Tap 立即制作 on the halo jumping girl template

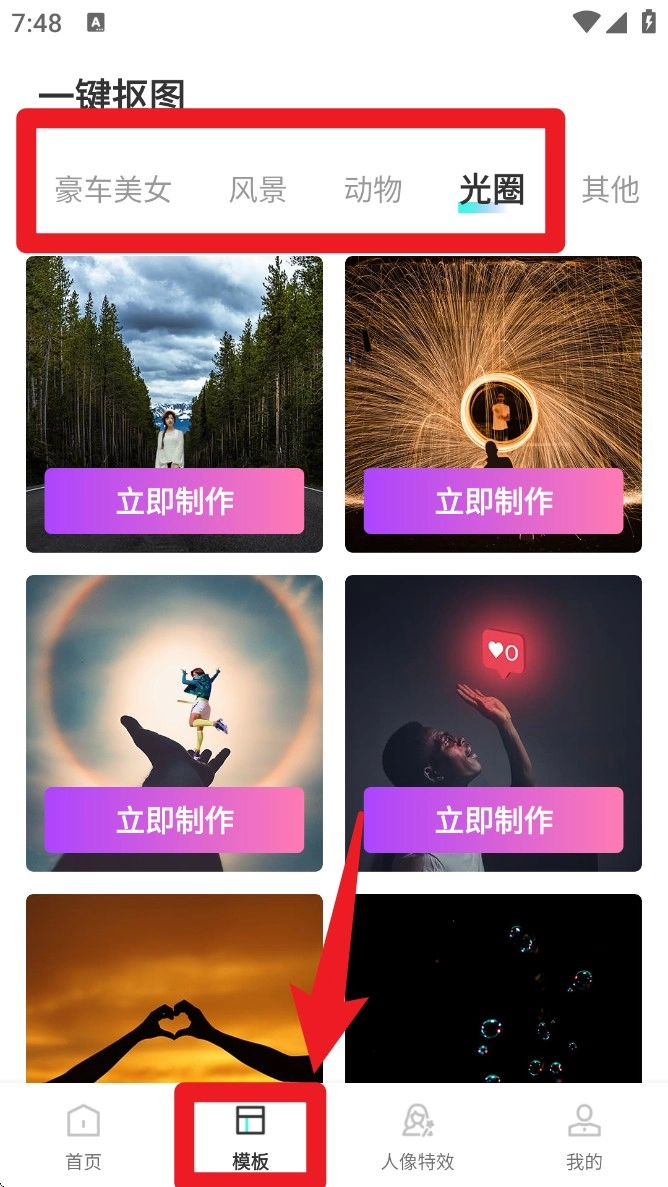coord(174,820)
